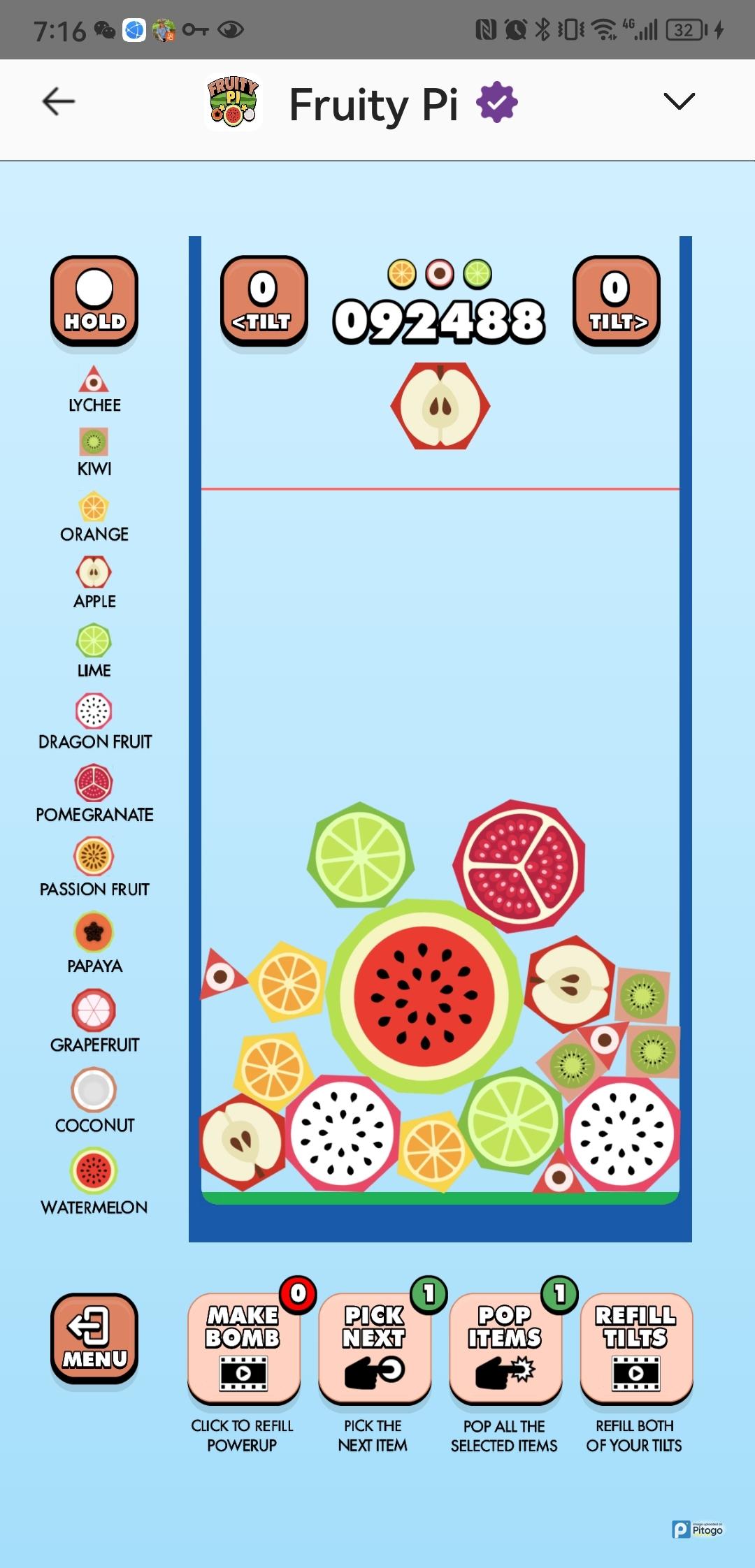Tap the HOLD button

coord(94,300)
